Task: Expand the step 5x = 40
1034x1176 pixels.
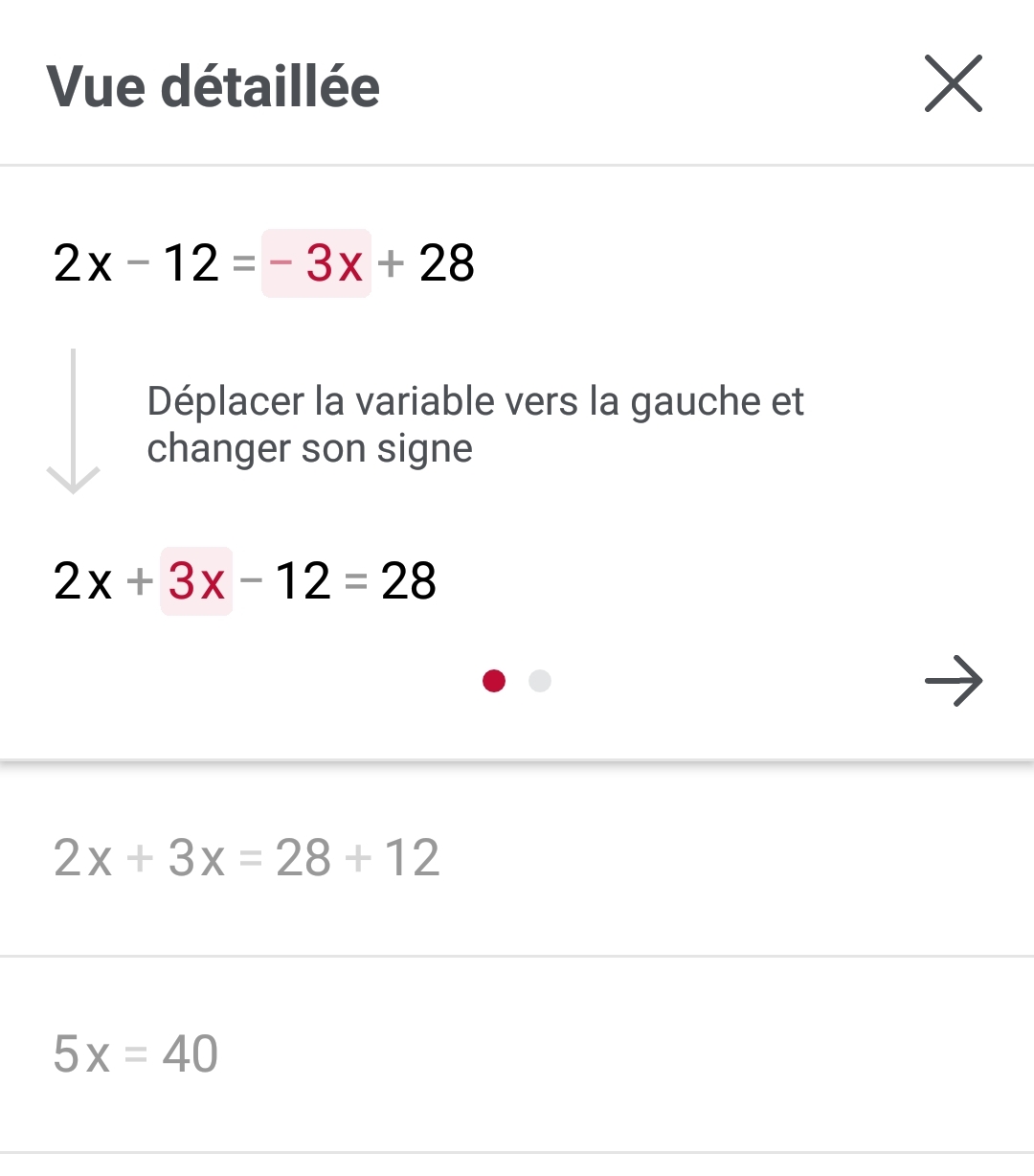Action: [136, 1054]
